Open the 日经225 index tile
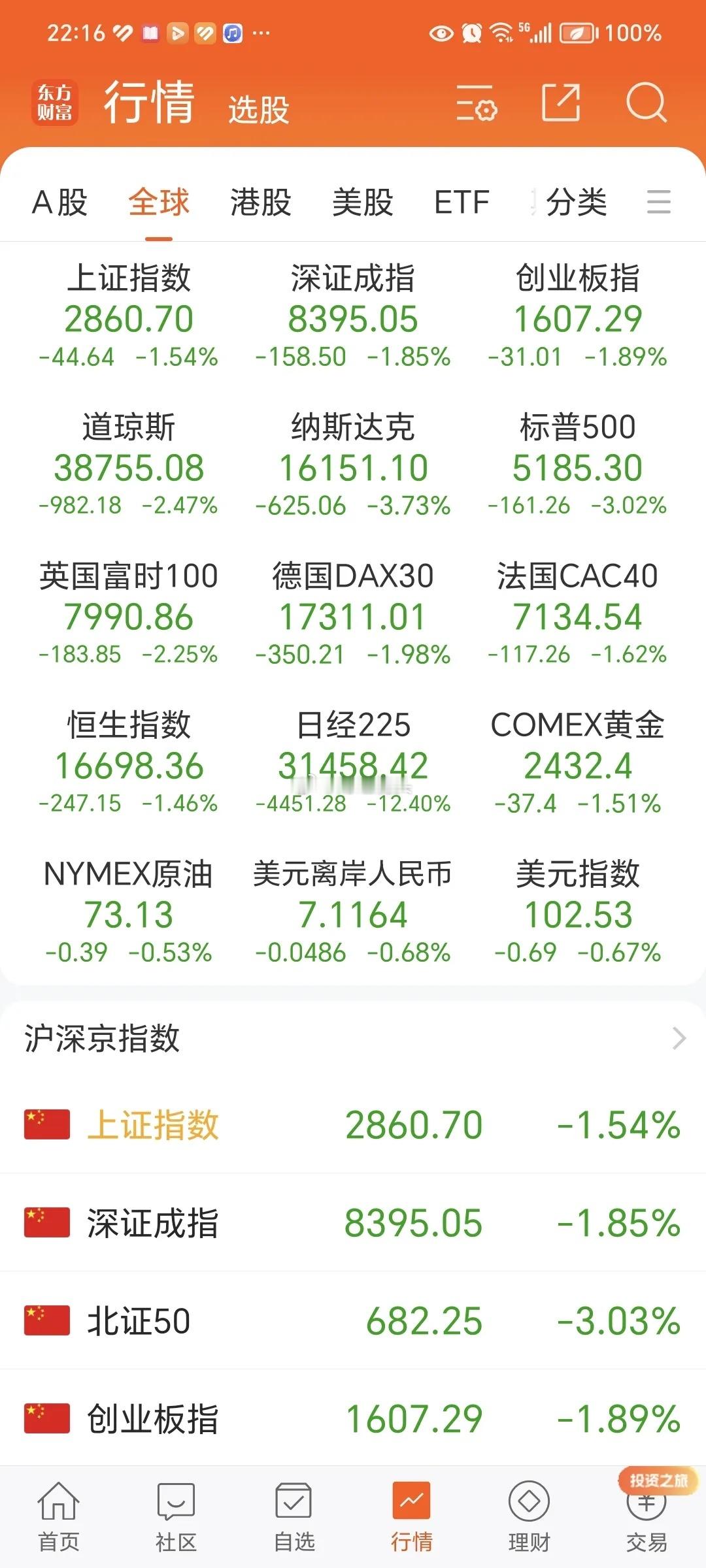This screenshot has width=706, height=1568. click(x=353, y=763)
